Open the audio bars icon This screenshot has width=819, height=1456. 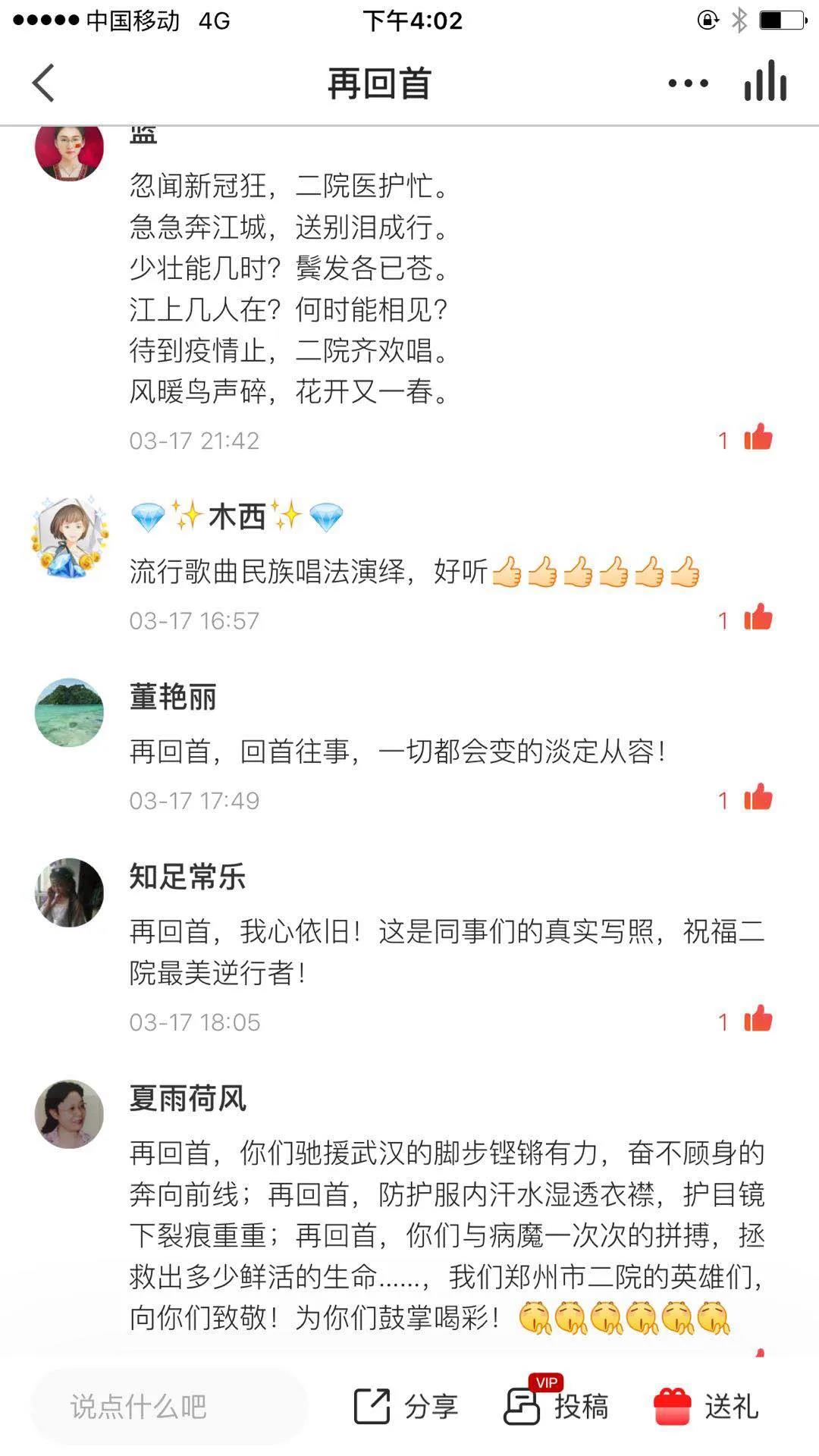tap(765, 81)
